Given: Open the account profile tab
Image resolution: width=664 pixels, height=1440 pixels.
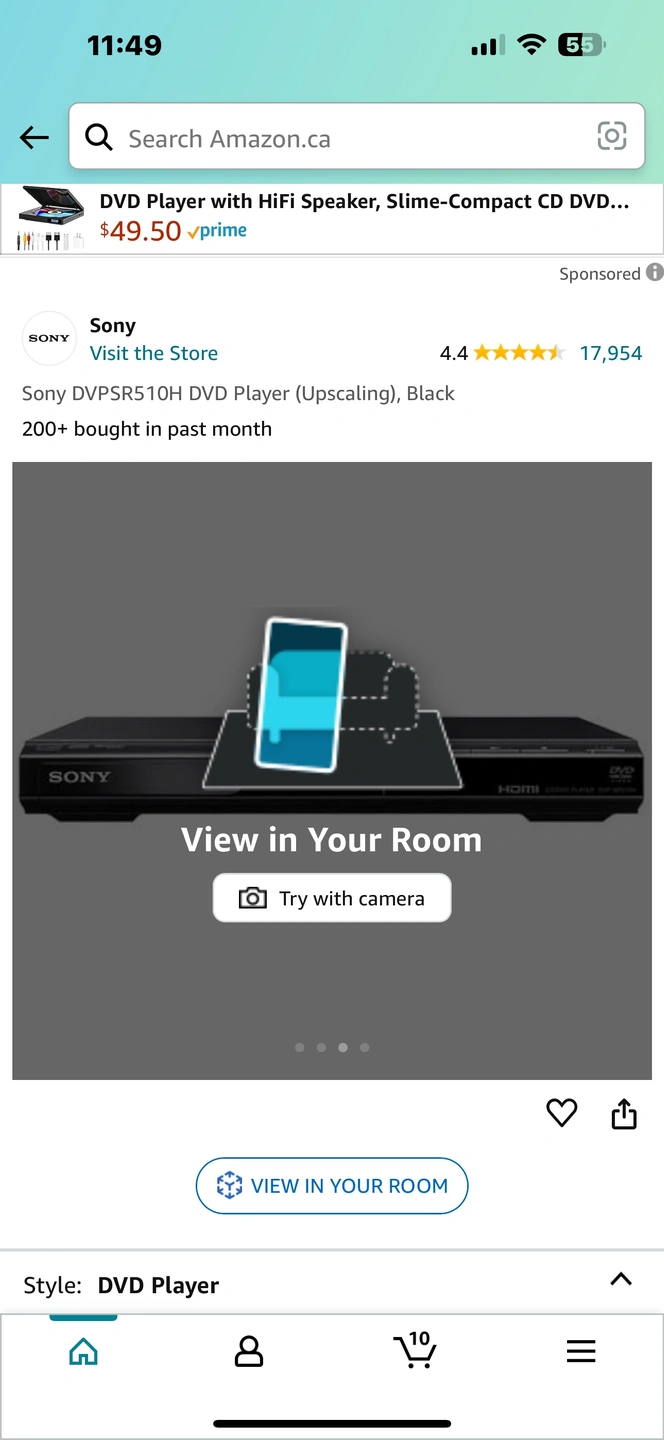Looking at the screenshot, I should coord(248,1352).
